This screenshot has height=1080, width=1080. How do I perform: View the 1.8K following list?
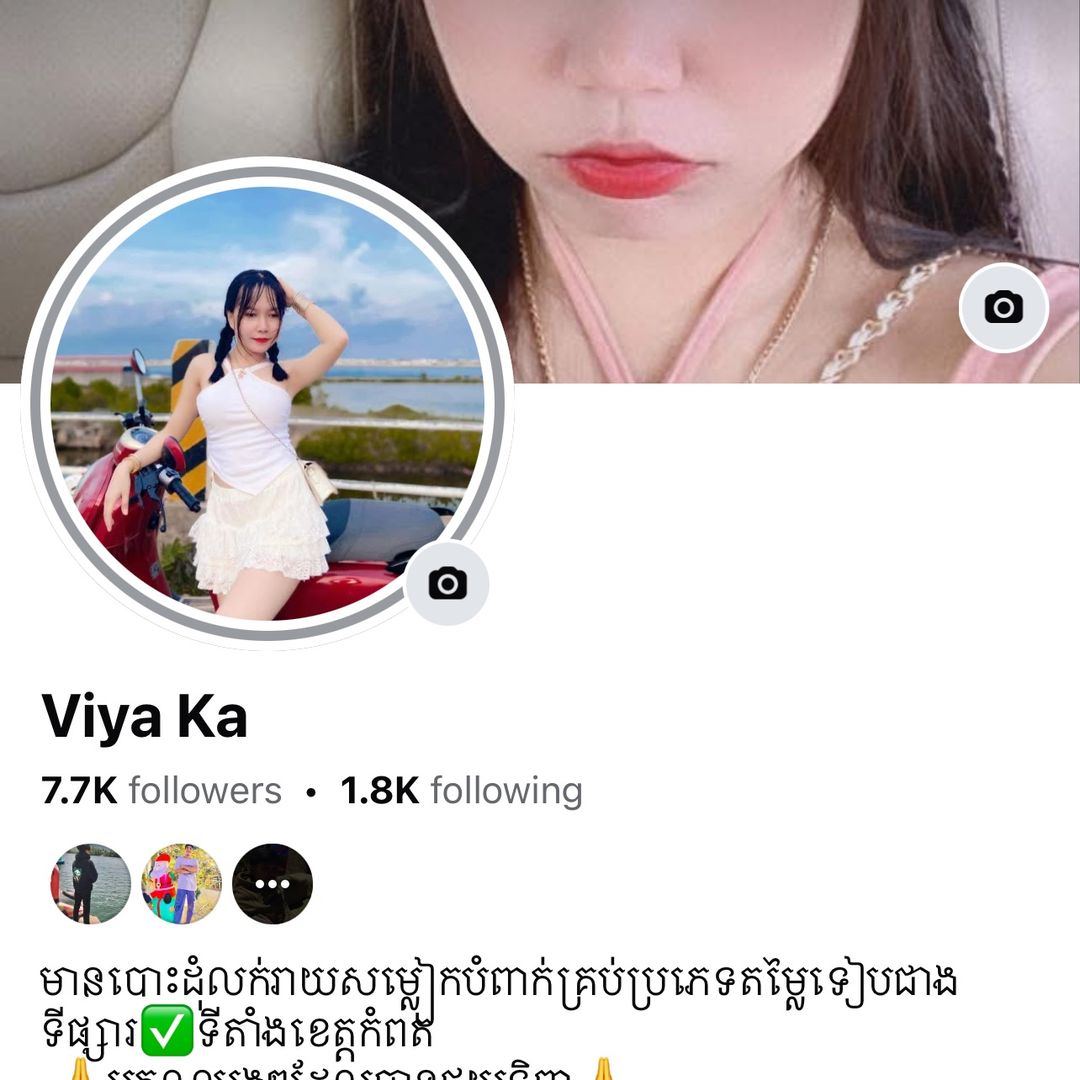coord(461,791)
